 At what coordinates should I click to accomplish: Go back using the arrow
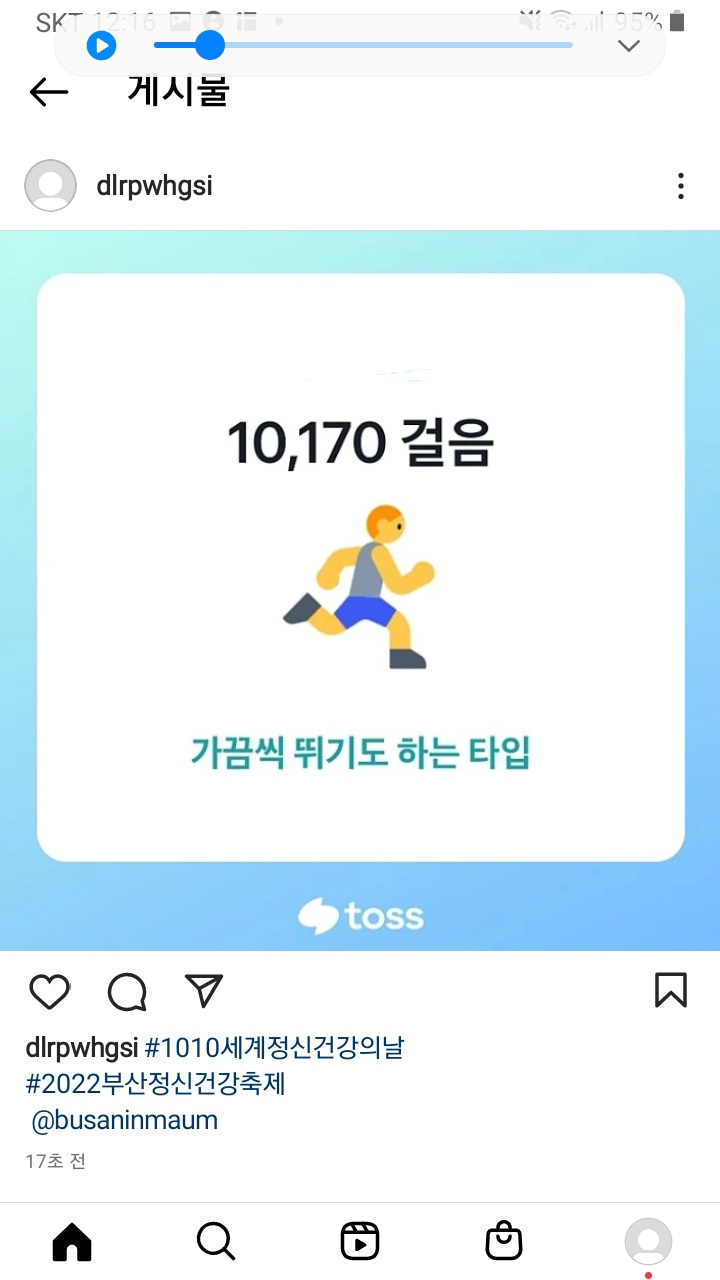point(48,93)
